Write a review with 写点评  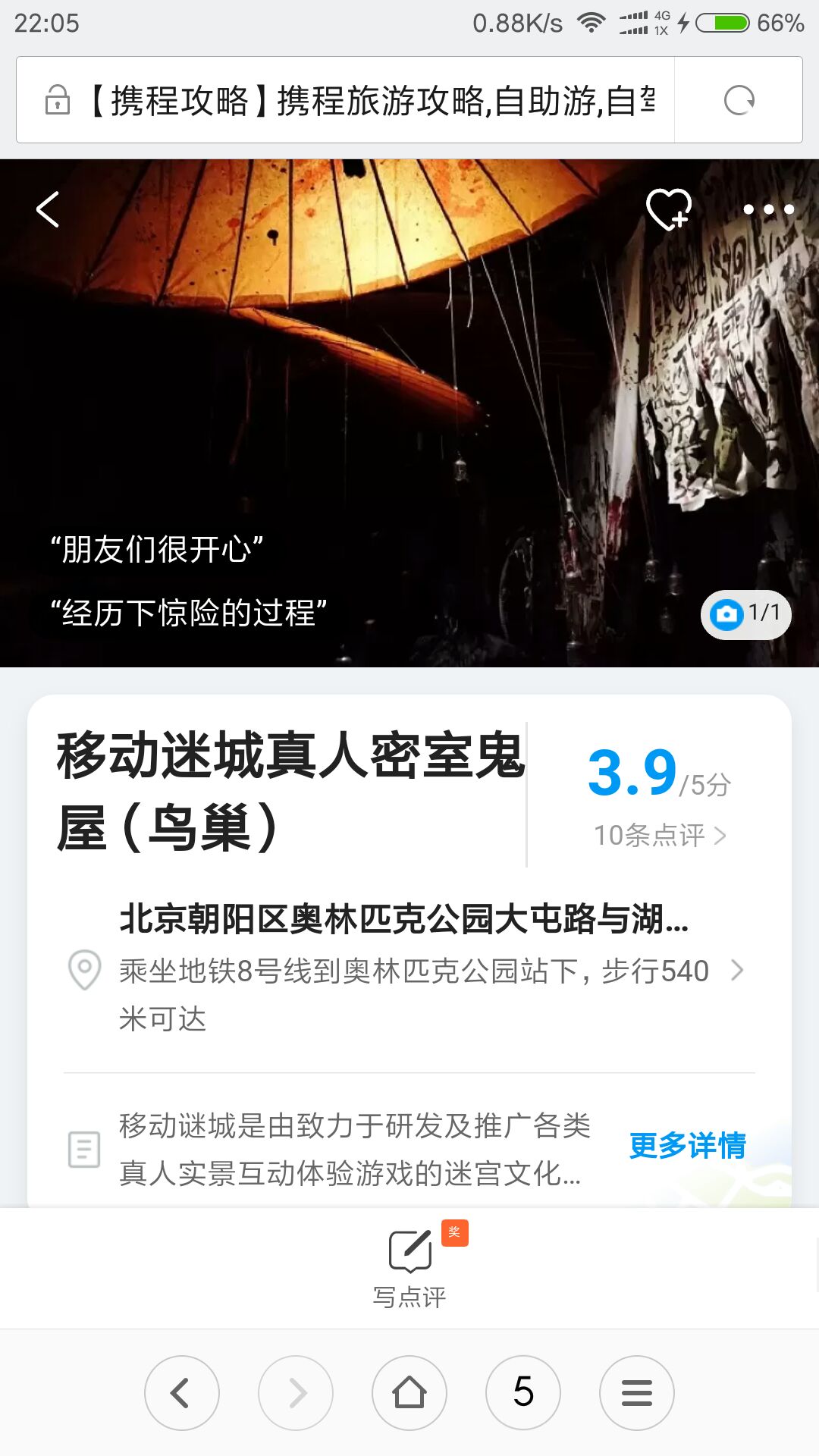[x=409, y=1266]
